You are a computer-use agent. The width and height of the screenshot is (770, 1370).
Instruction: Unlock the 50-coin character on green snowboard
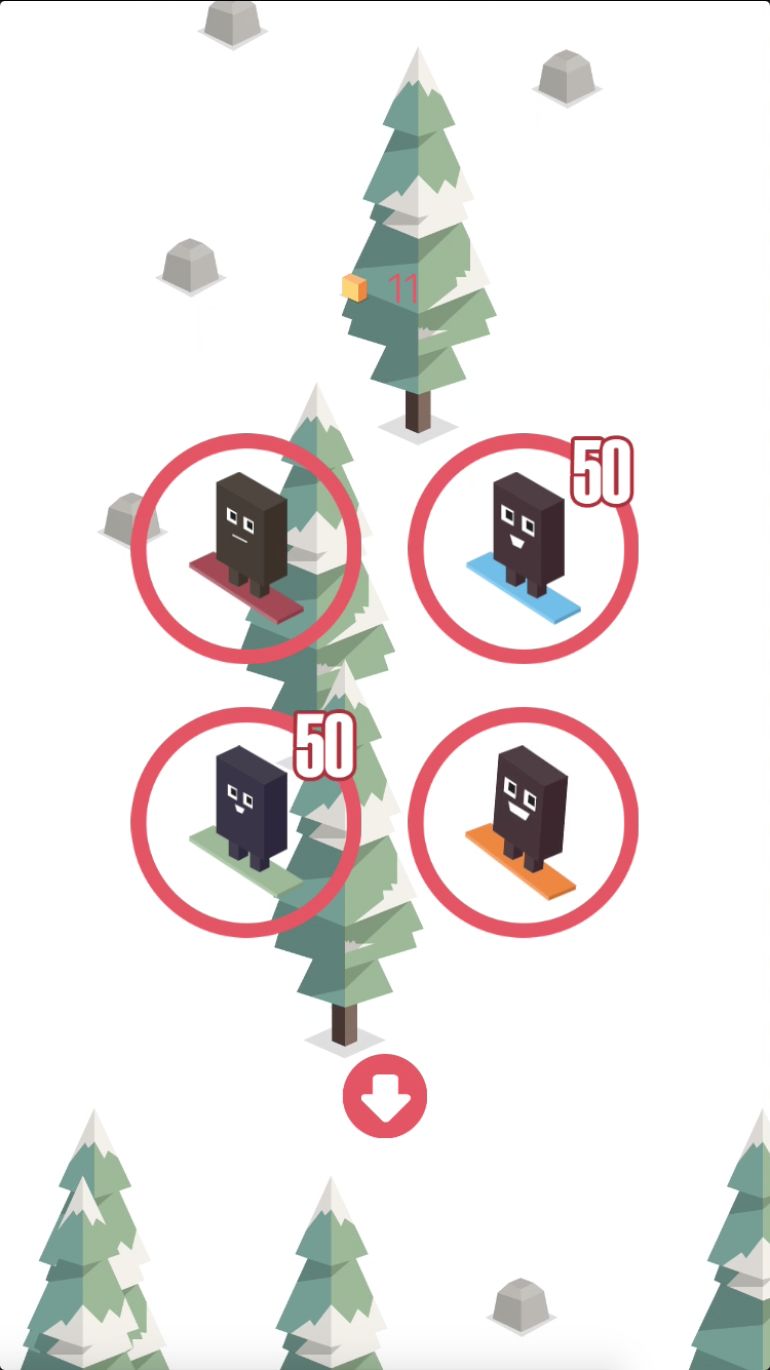tap(246, 822)
